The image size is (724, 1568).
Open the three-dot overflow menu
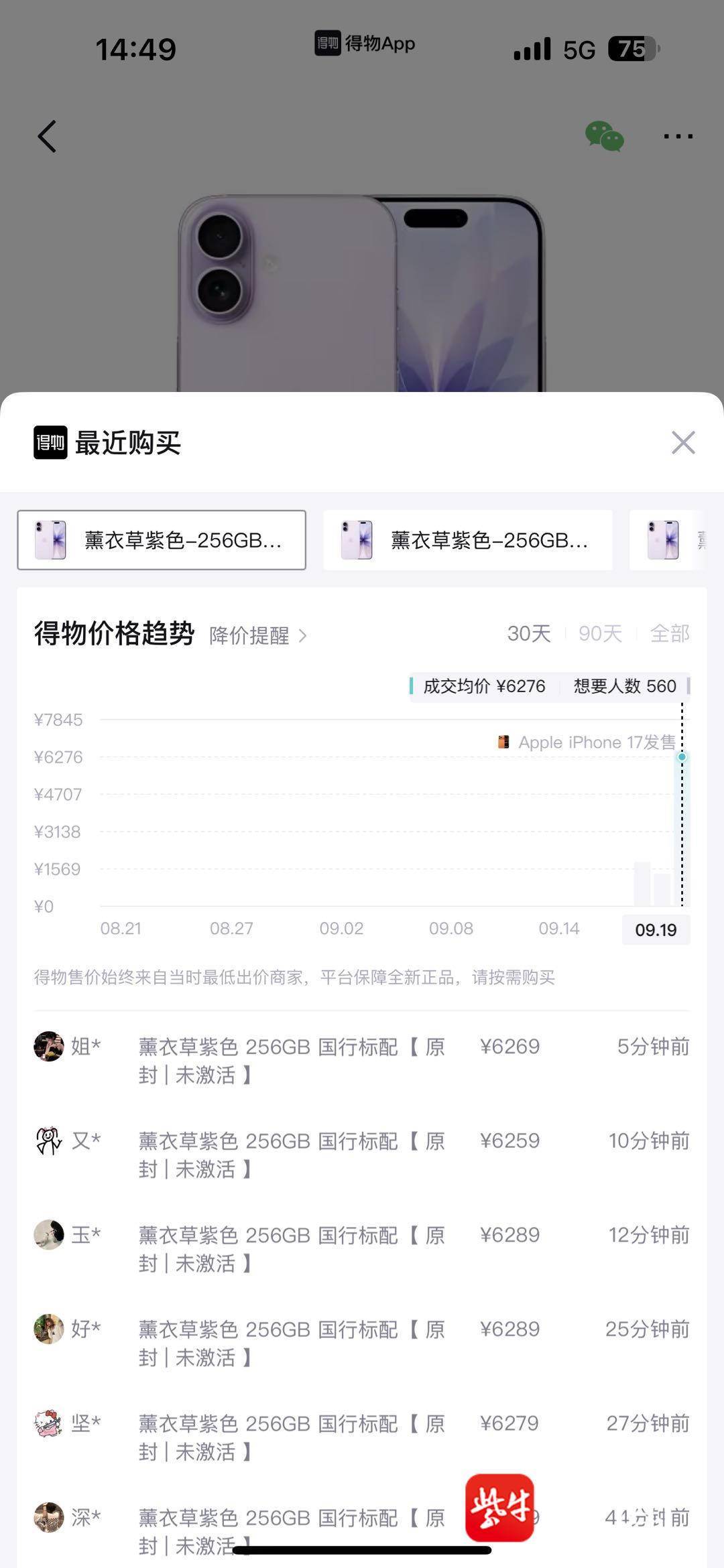point(678,137)
